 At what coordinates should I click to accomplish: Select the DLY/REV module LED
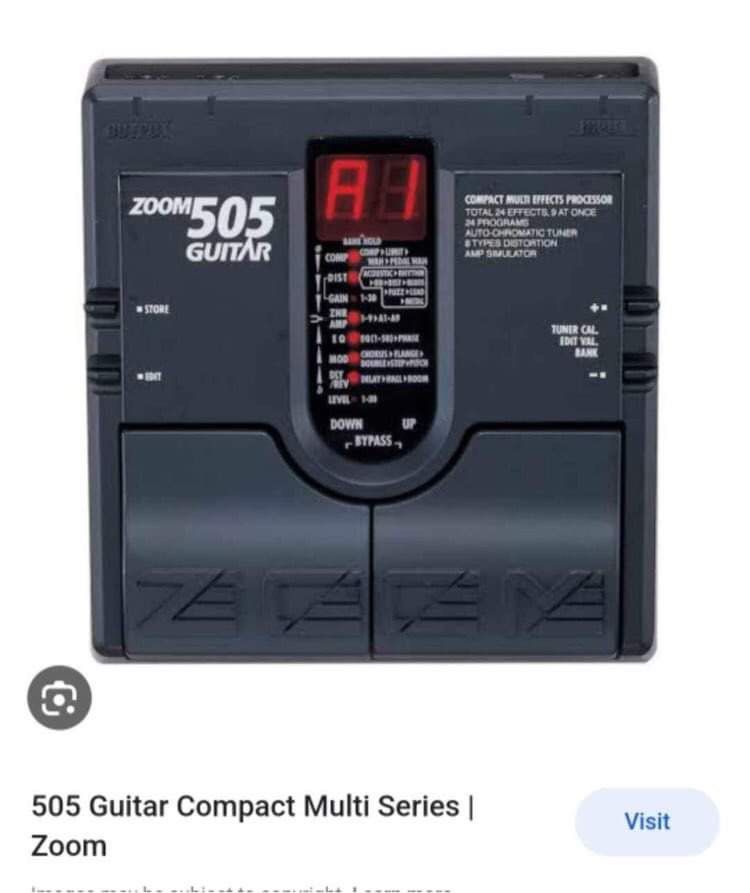354,377
